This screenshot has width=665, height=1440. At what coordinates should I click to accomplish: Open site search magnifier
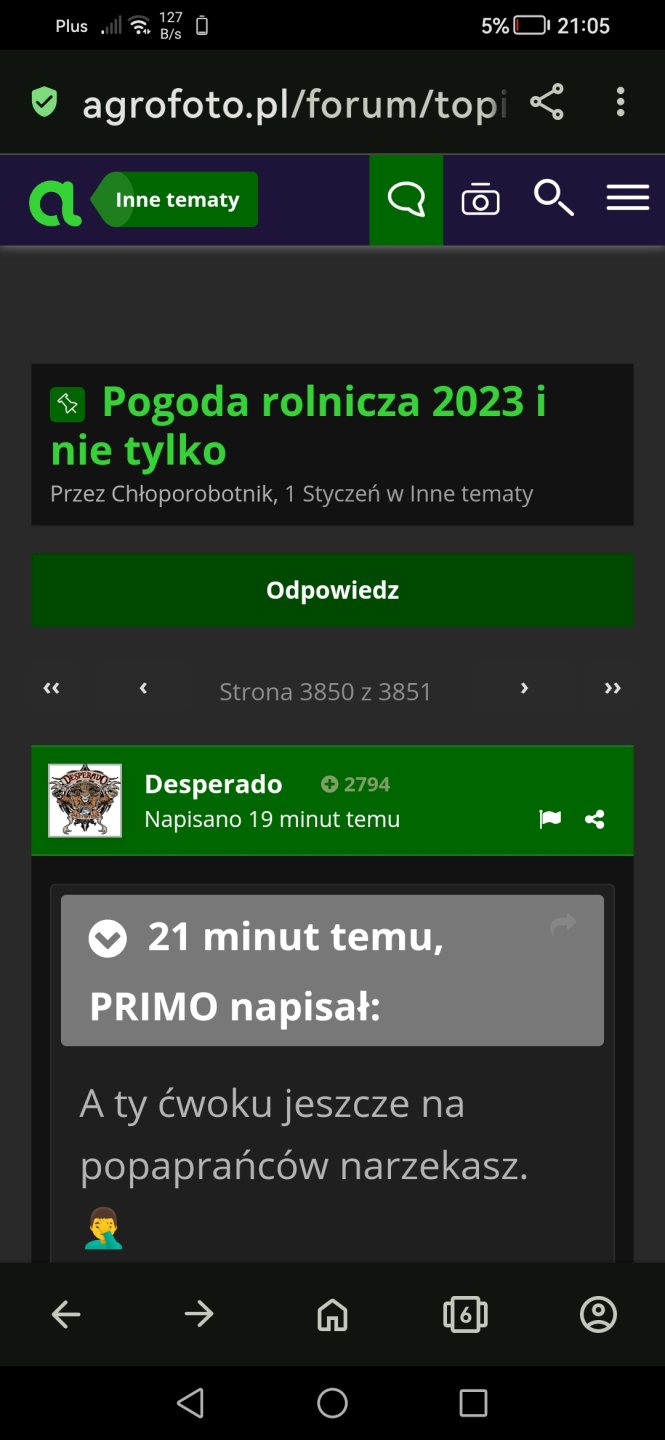(x=553, y=199)
